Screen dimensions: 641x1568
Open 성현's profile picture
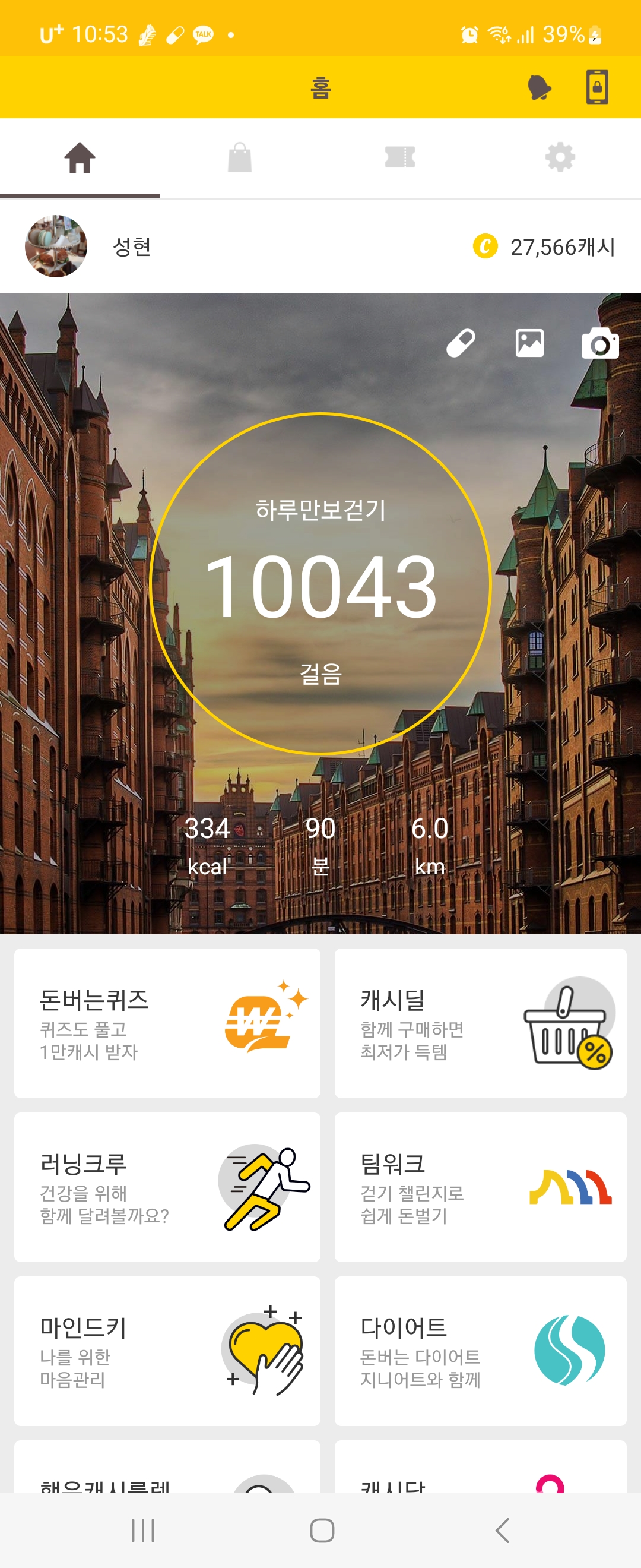pos(56,246)
